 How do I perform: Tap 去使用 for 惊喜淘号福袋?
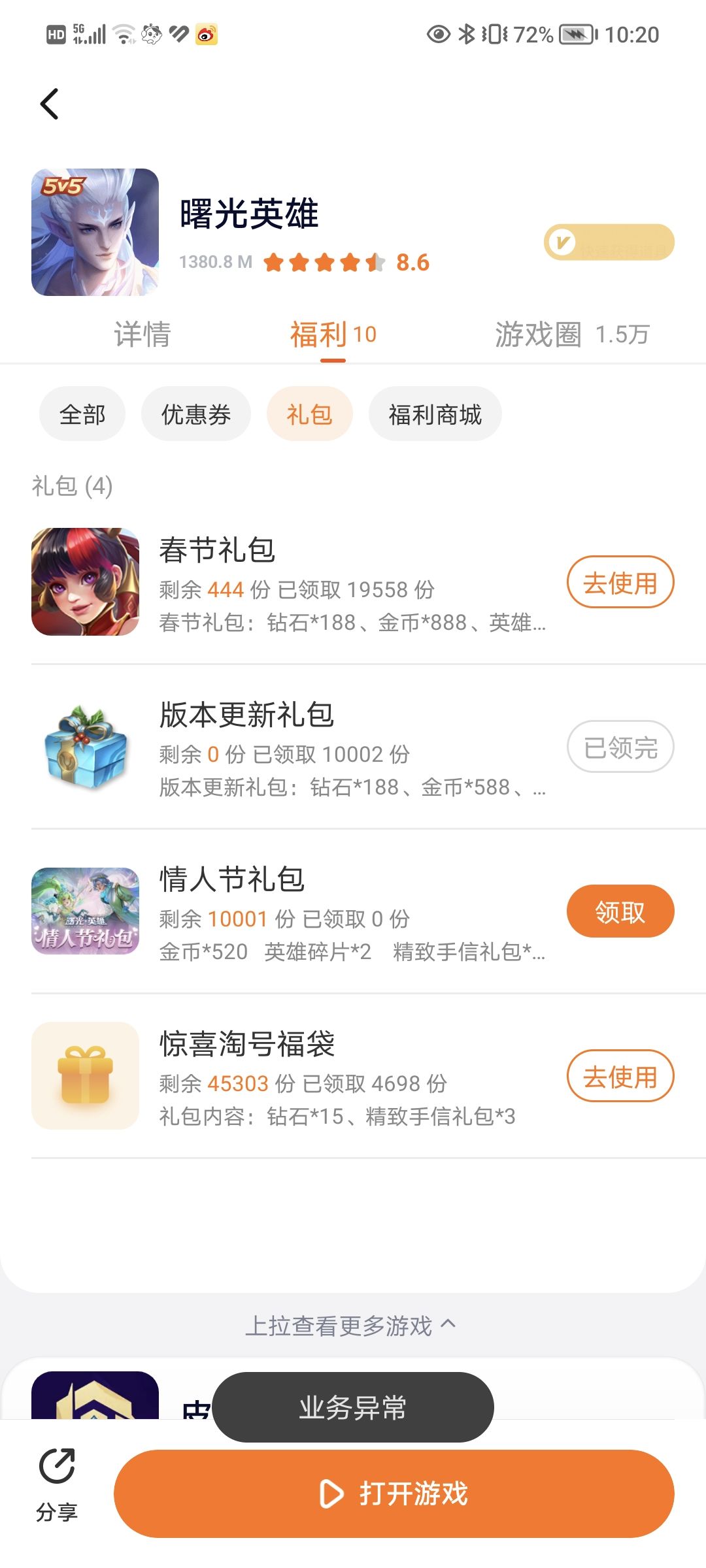[620, 1076]
